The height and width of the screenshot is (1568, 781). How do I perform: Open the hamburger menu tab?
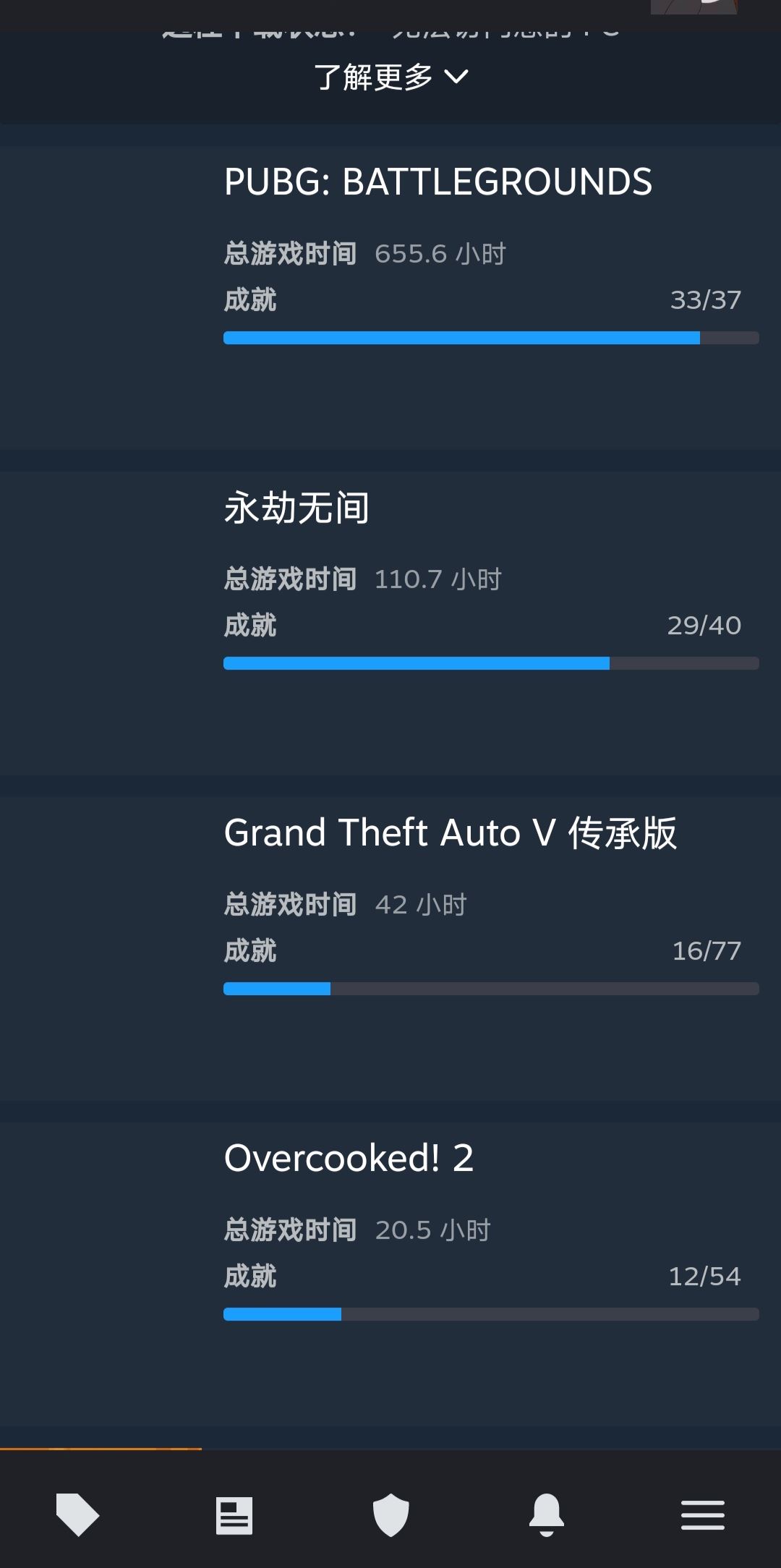tap(702, 1514)
